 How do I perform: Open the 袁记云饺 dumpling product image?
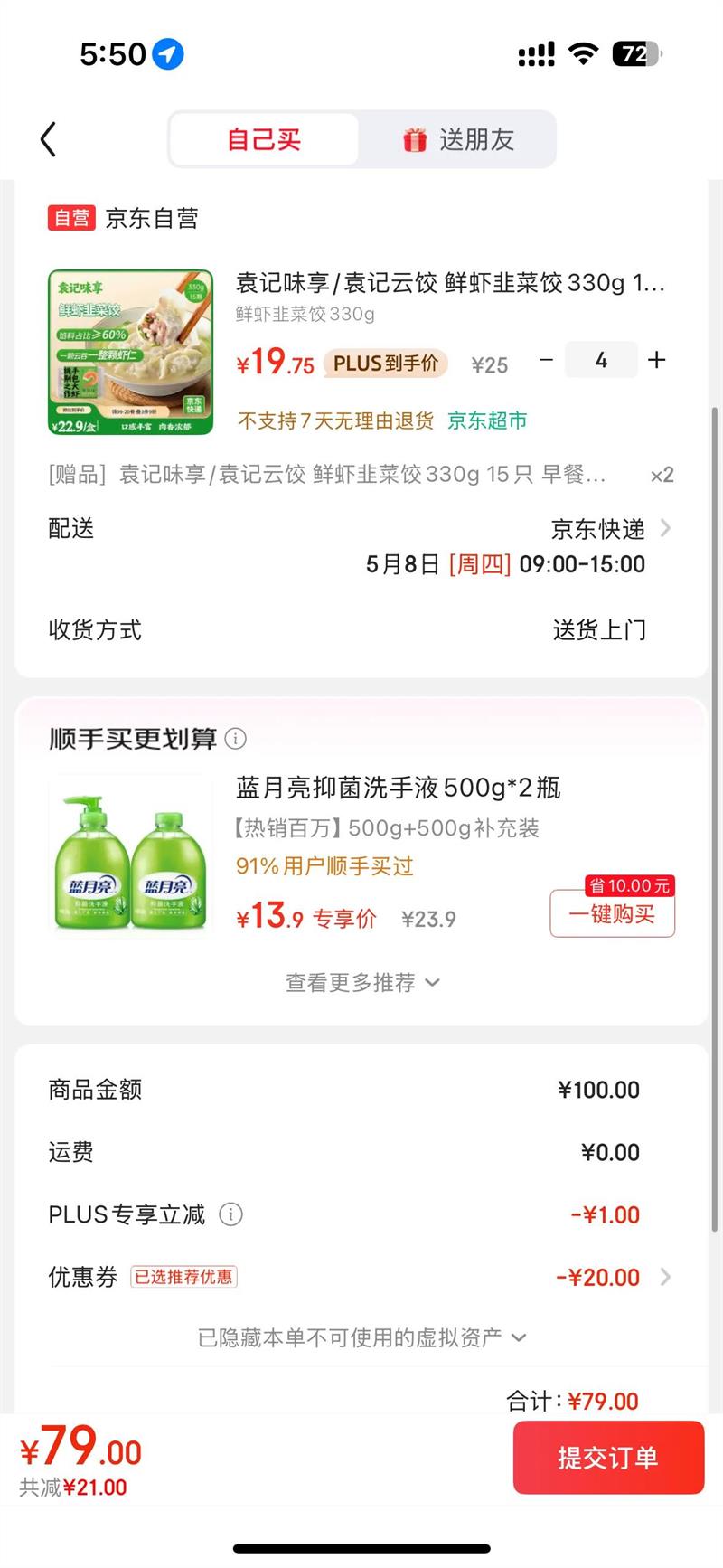coord(130,352)
